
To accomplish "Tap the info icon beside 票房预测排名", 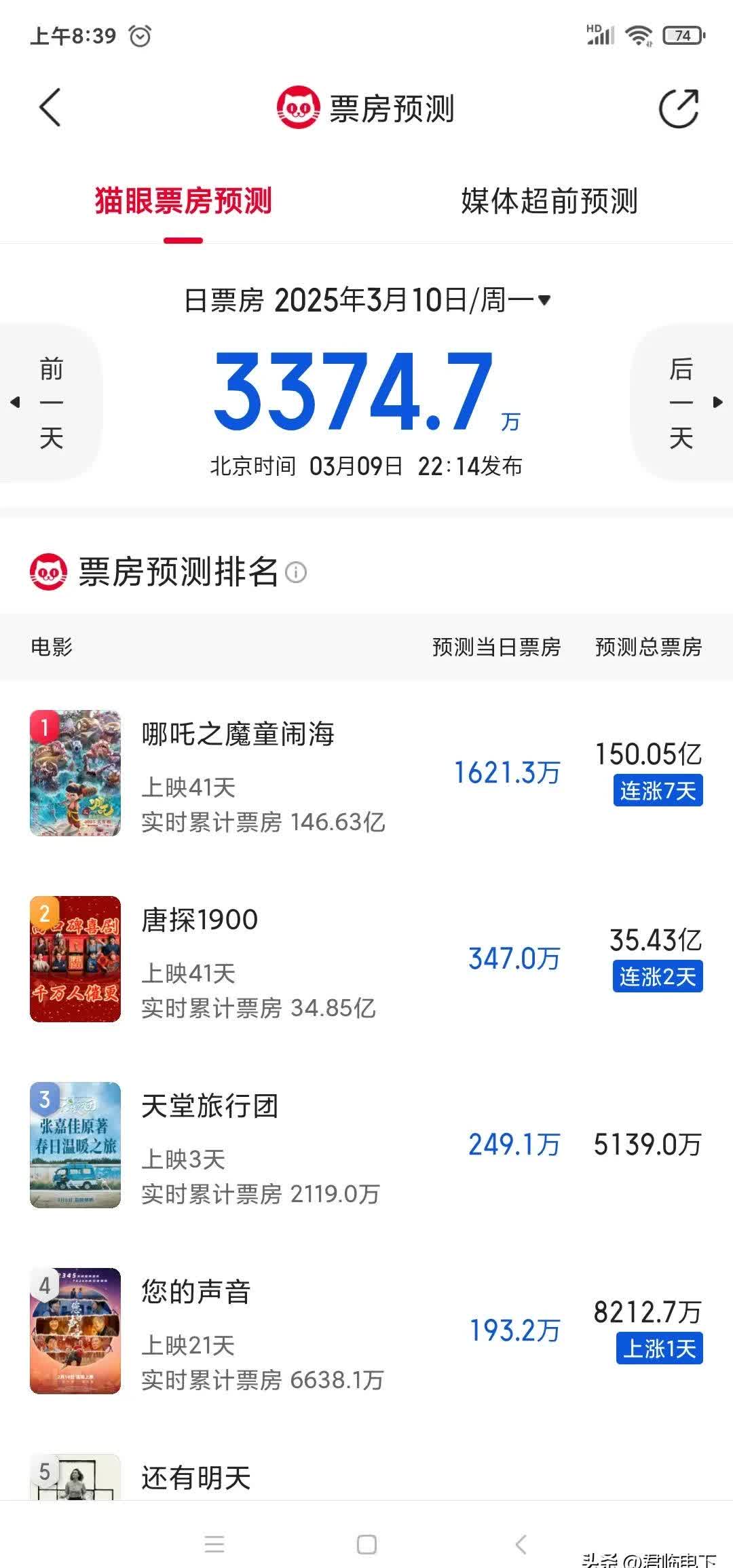I will [x=296, y=572].
